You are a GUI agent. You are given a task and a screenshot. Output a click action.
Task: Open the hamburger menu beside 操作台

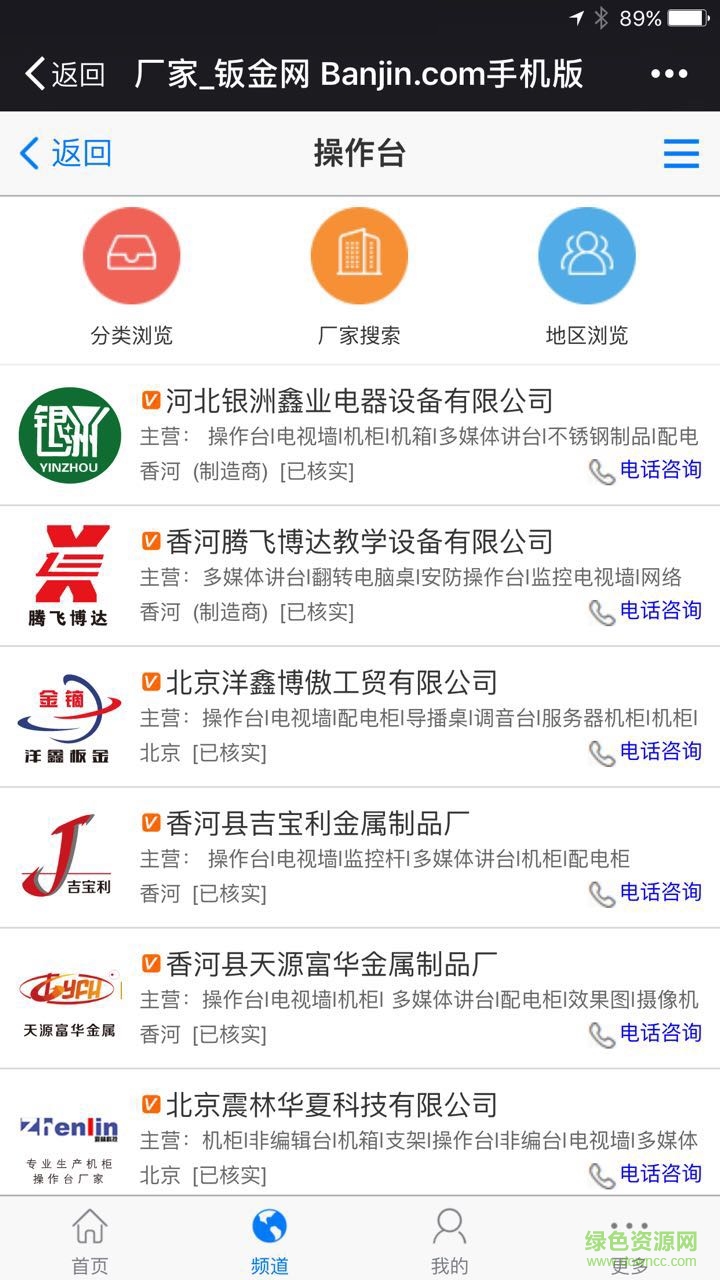click(x=681, y=154)
